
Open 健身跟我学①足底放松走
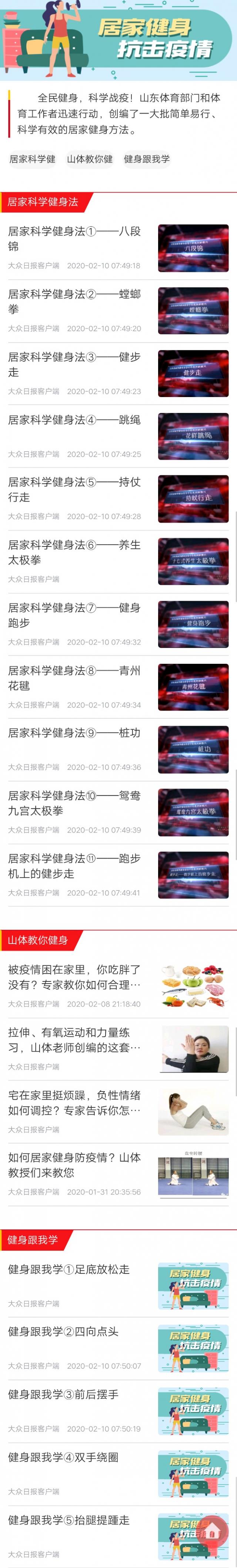tap(69, 1269)
